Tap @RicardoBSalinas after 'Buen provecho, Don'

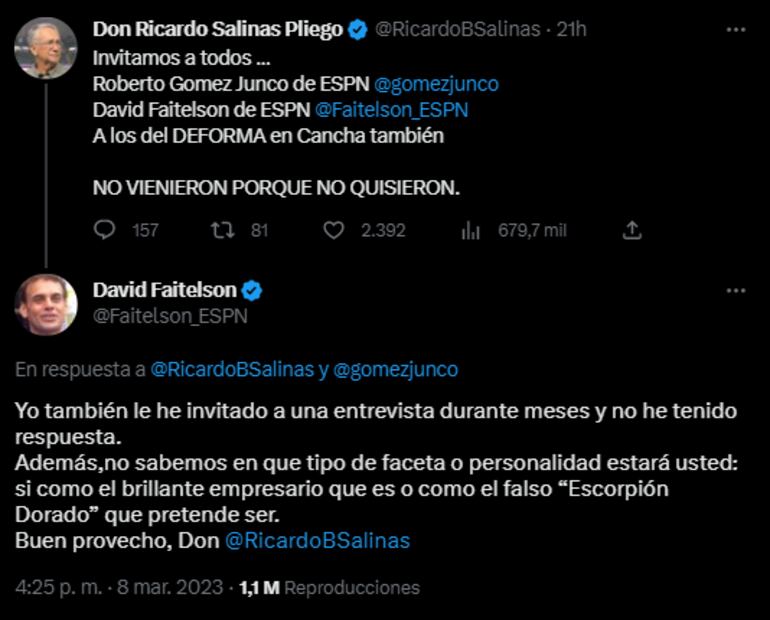pyautogui.click(x=317, y=541)
